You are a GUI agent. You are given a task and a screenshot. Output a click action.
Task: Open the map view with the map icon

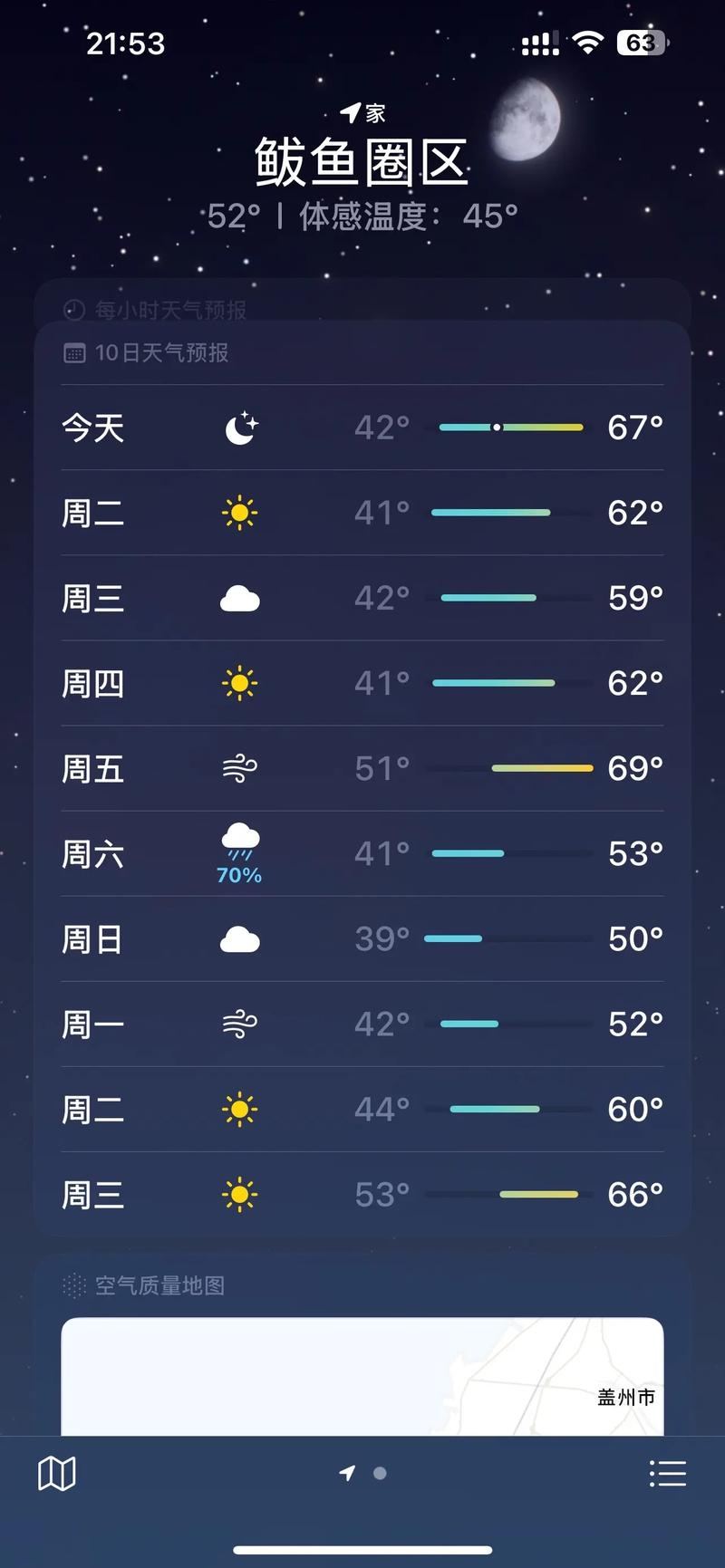[56, 1473]
